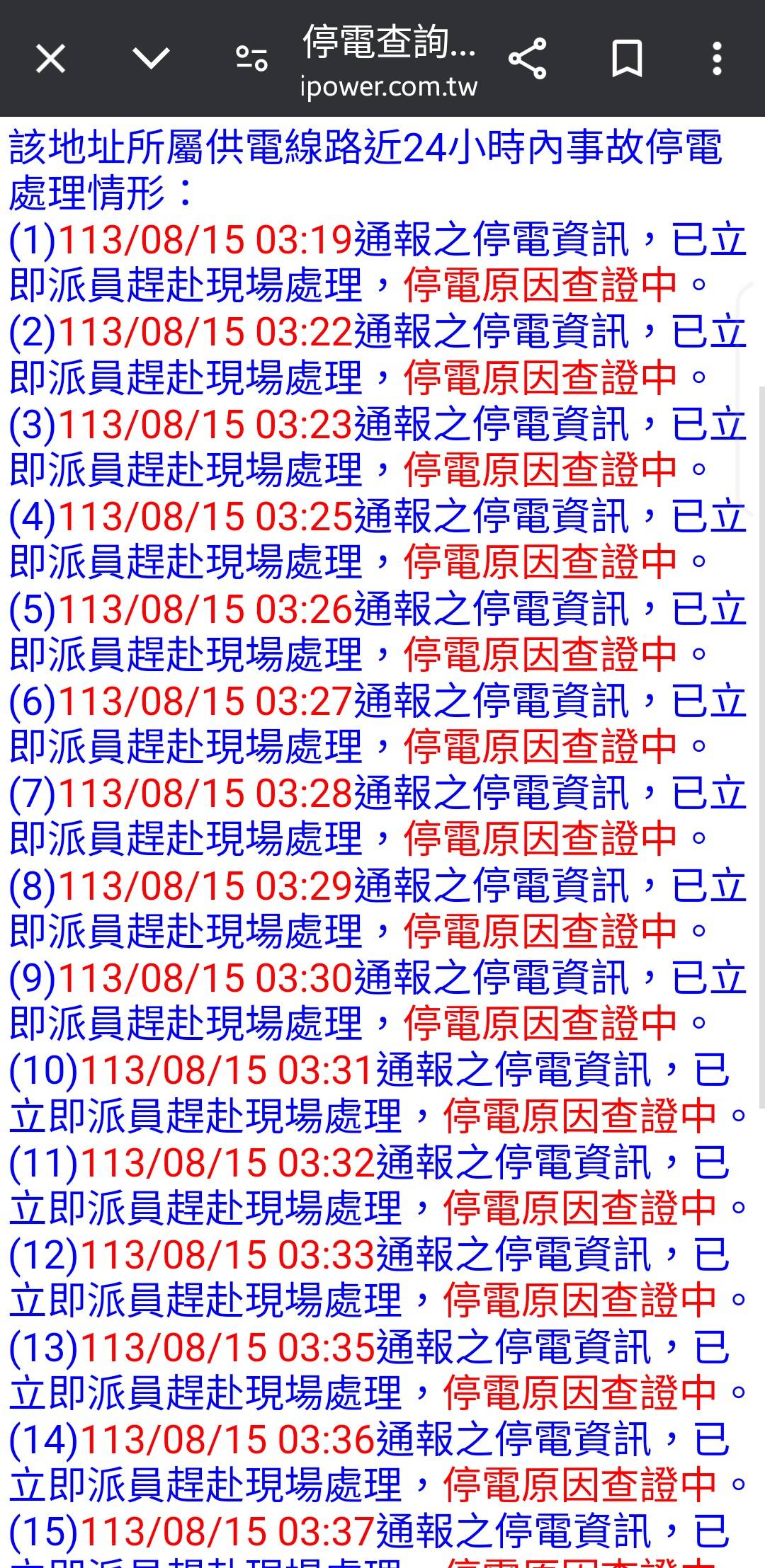Close the custom tab with the X
Viewport: 765px width, 1568px height.
[50, 59]
